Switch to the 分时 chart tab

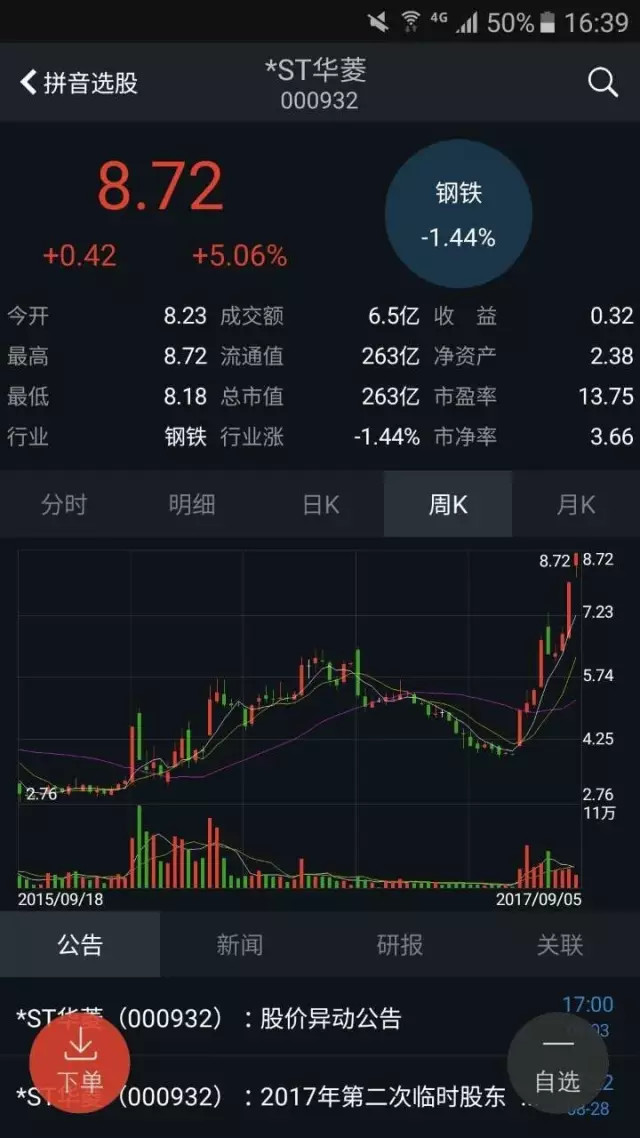pos(64,504)
